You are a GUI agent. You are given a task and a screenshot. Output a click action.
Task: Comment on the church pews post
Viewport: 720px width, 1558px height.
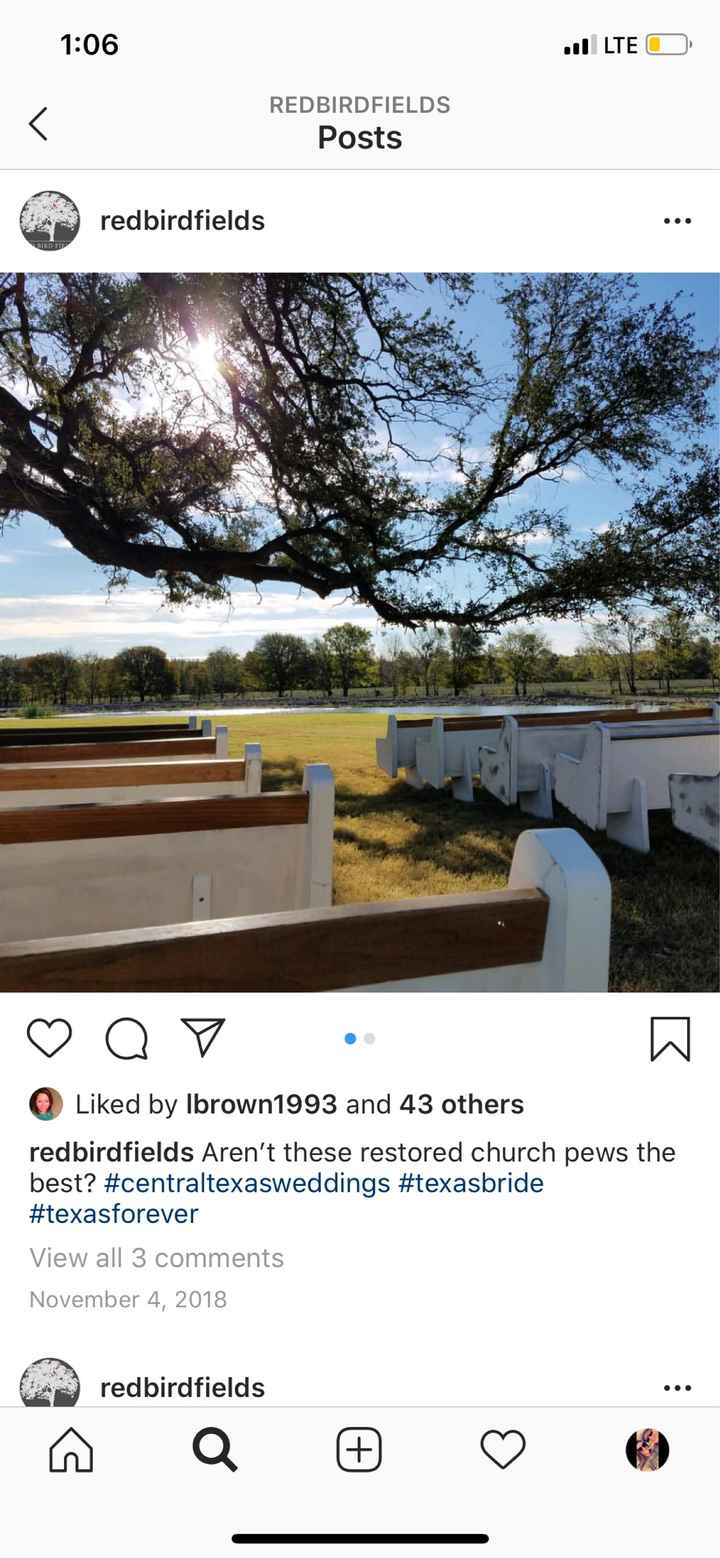point(127,1039)
